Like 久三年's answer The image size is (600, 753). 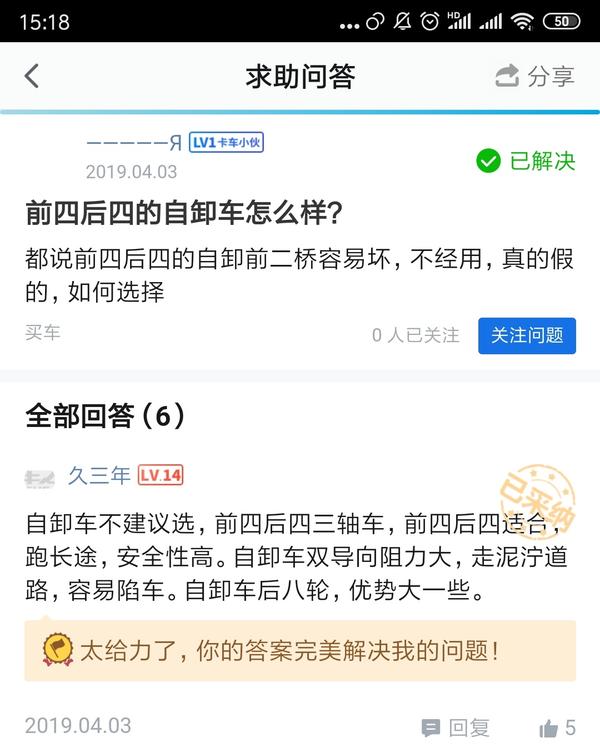pyautogui.click(x=557, y=728)
